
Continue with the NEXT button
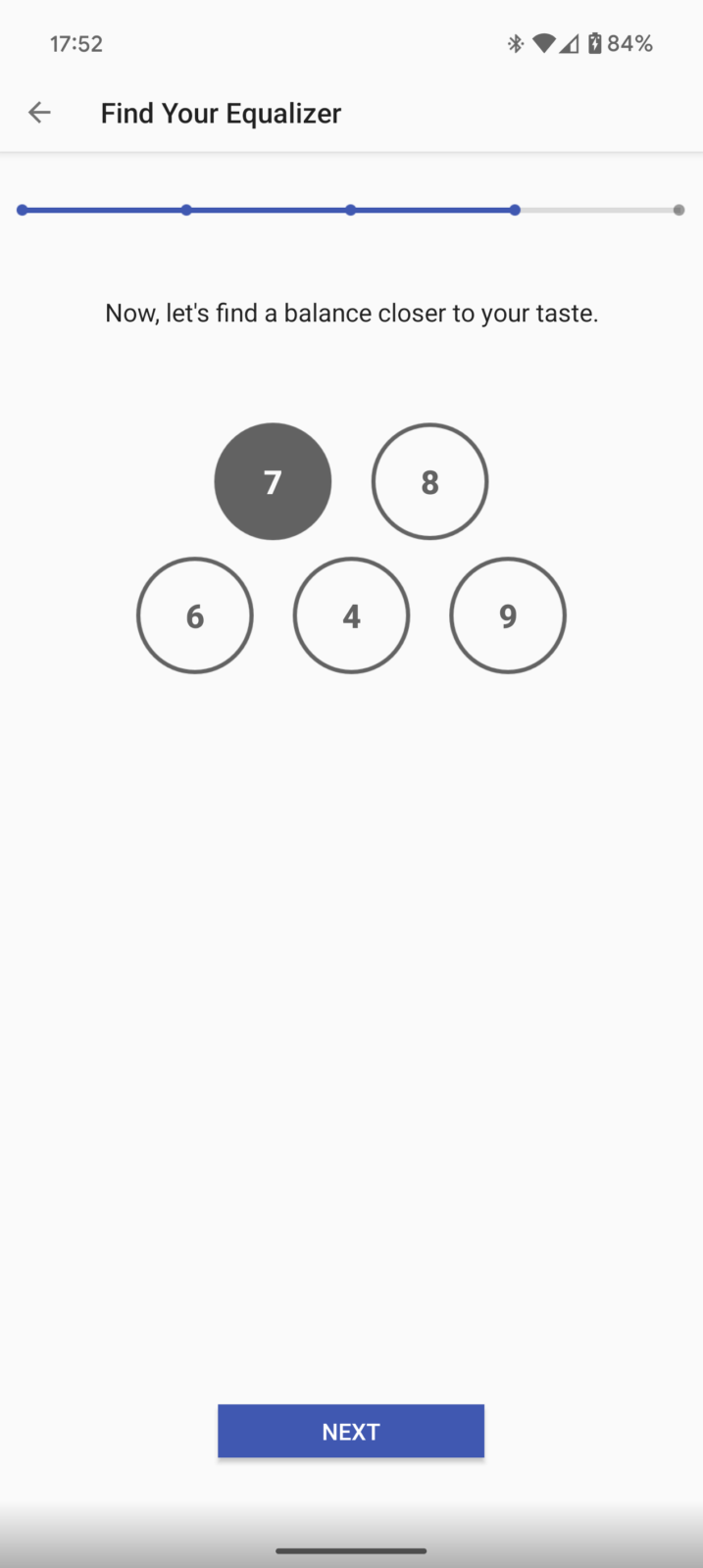(351, 1431)
